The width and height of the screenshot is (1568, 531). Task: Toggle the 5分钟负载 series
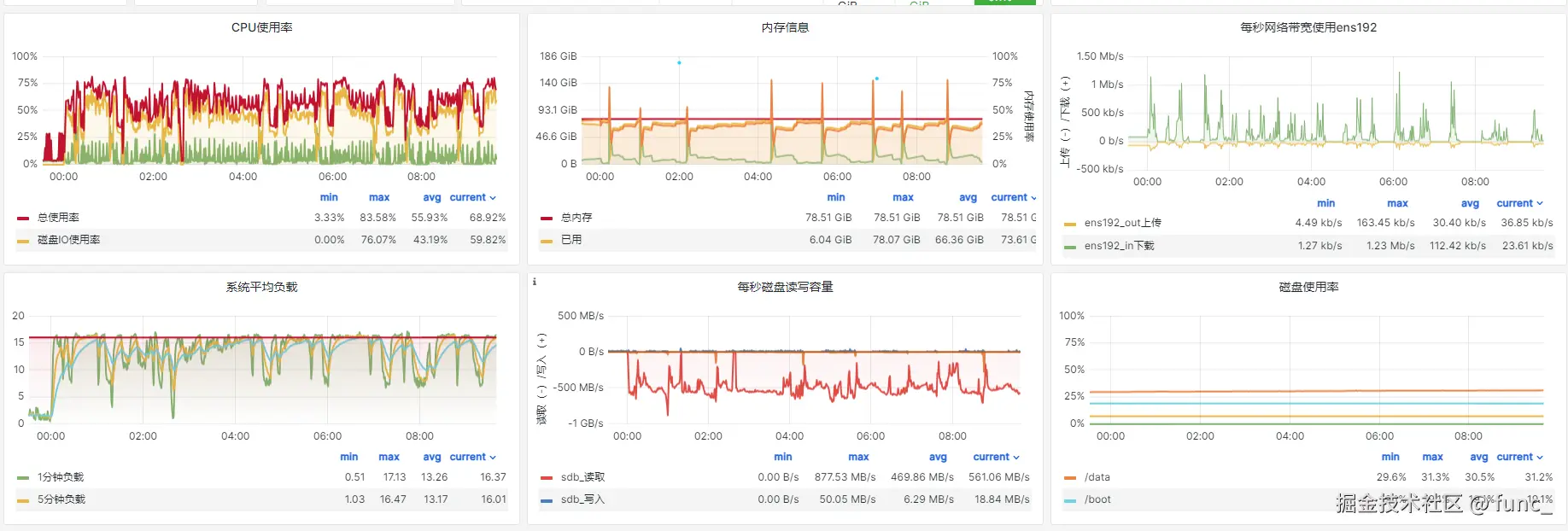[x=61, y=499]
